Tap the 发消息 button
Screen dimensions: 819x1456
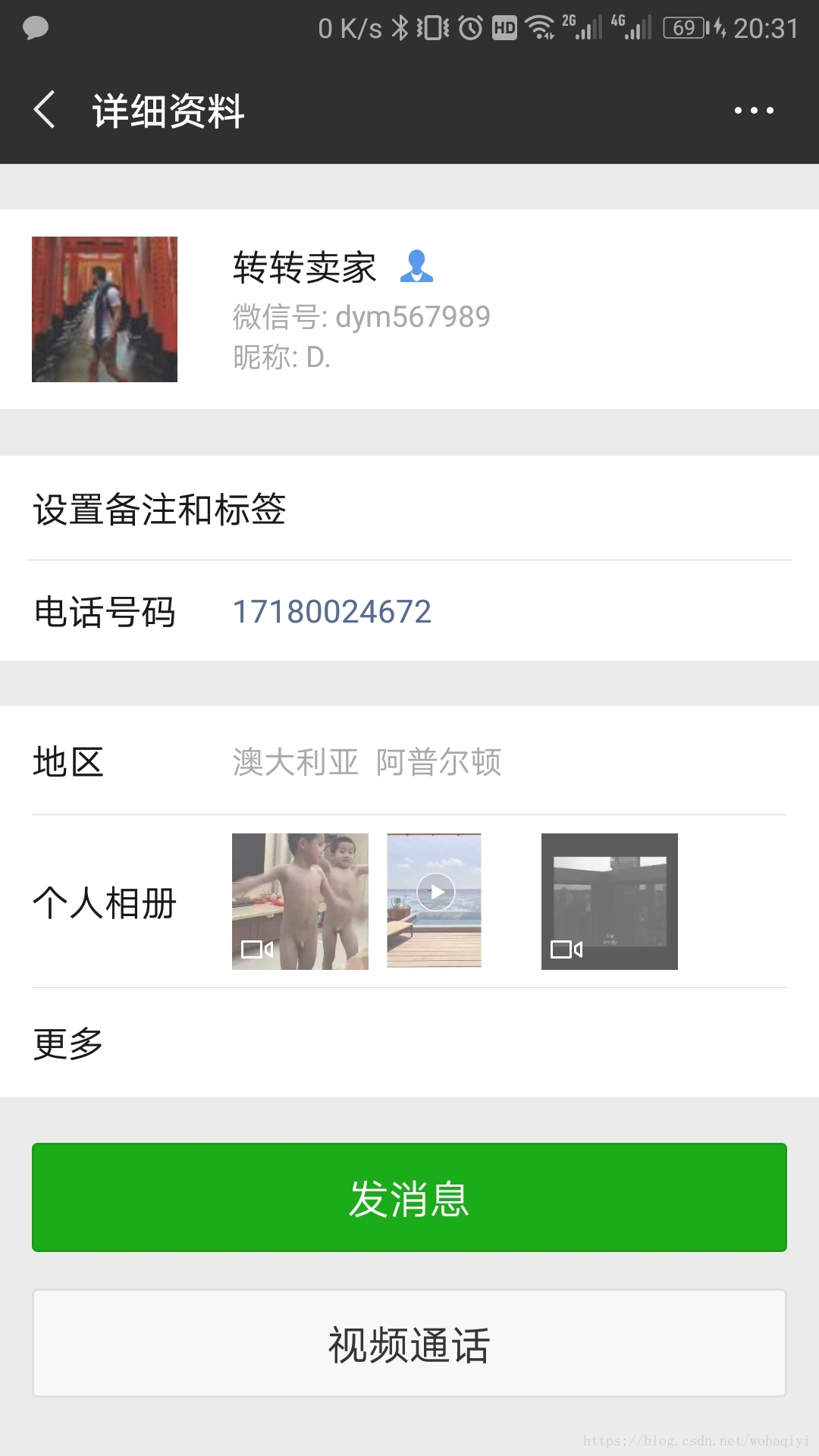tap(409, 1197)
